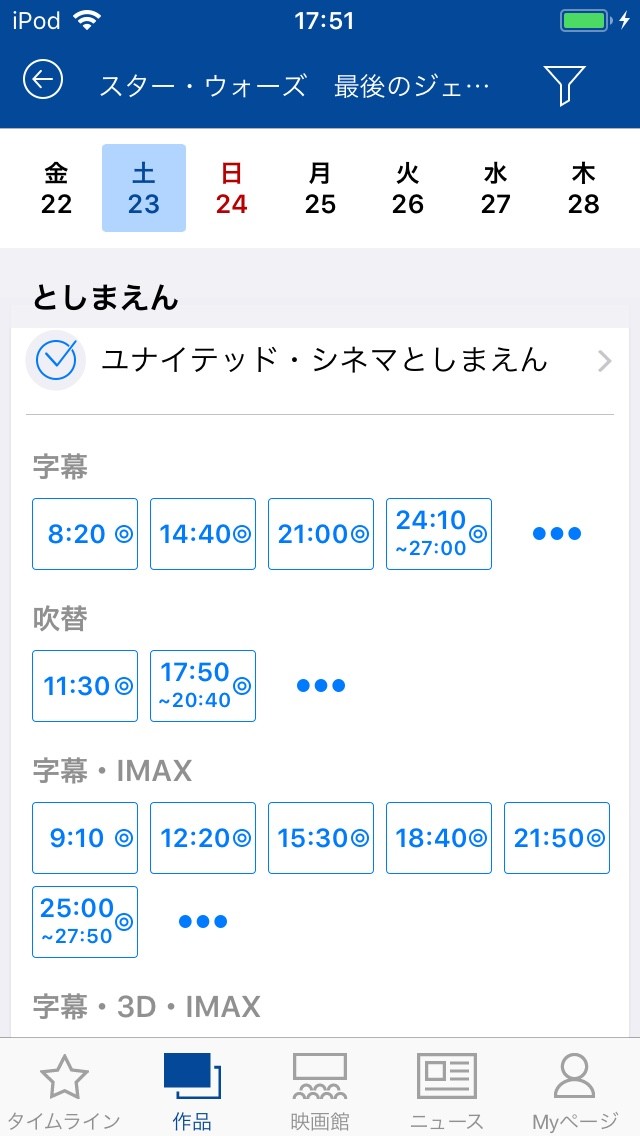640x1136 pixels.
Task: Select the 14:40 subtitle showtime
Action: pos(203,534)
